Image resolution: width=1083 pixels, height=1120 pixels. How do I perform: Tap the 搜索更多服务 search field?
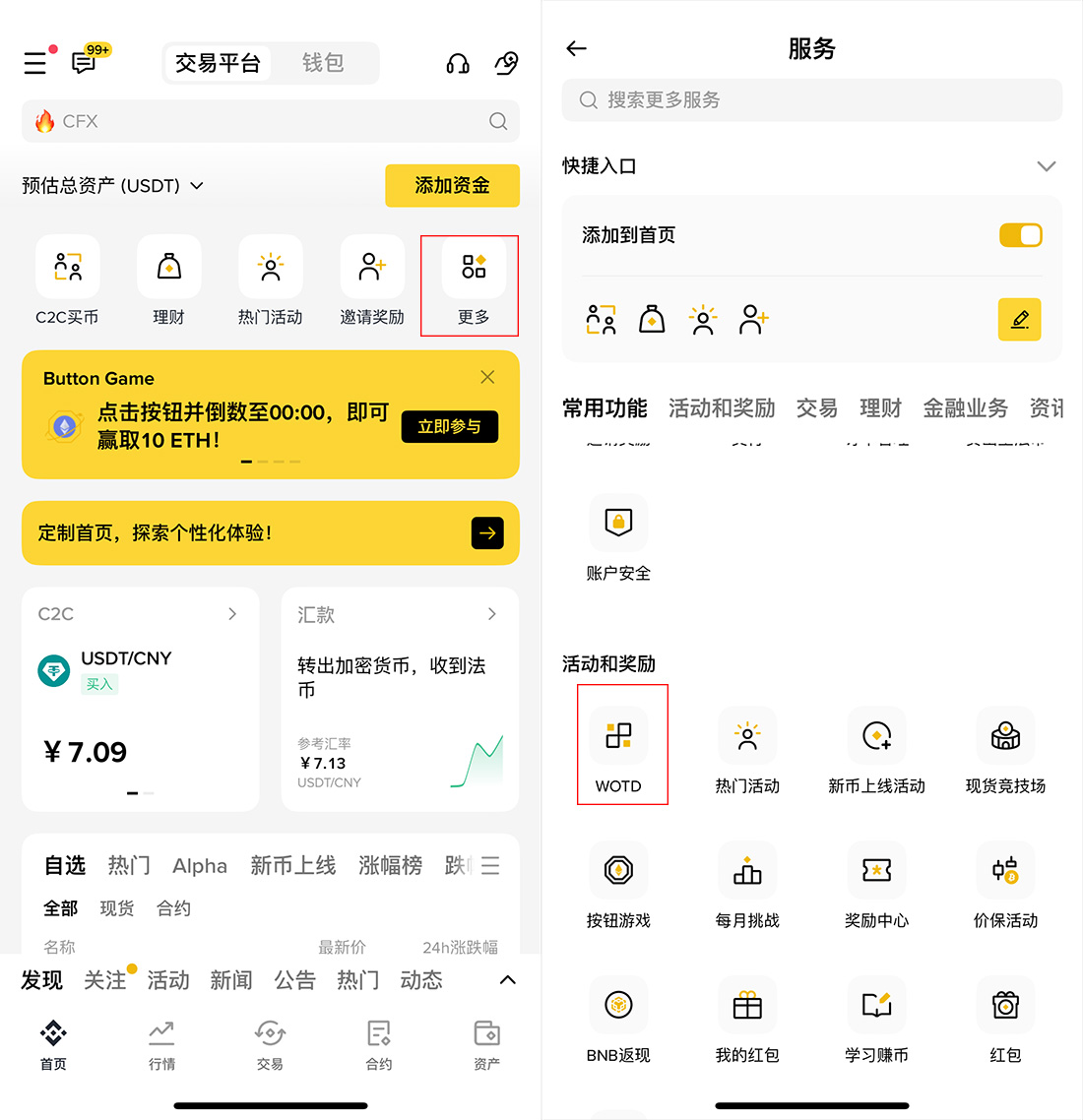[811, 100]
